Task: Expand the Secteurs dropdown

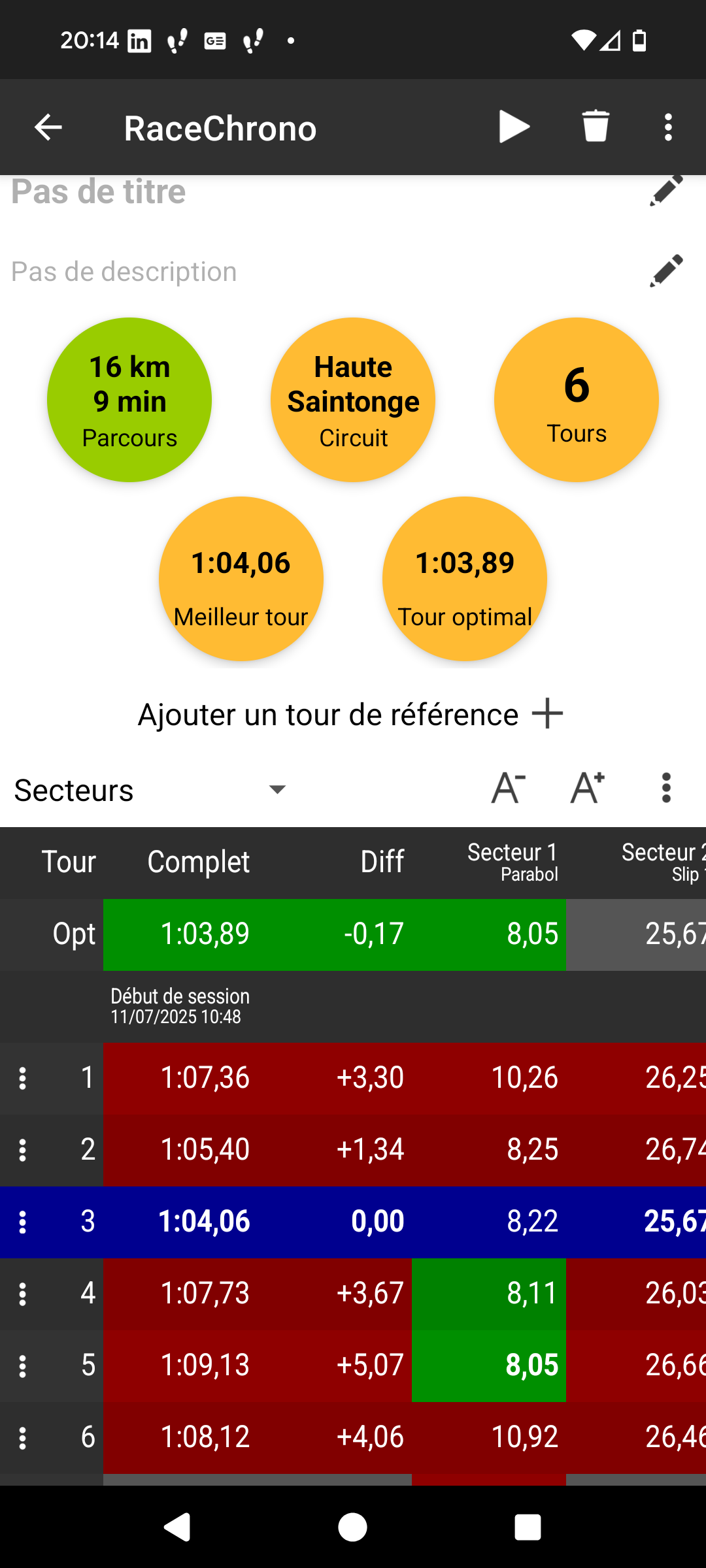Action: coord(151,790)
